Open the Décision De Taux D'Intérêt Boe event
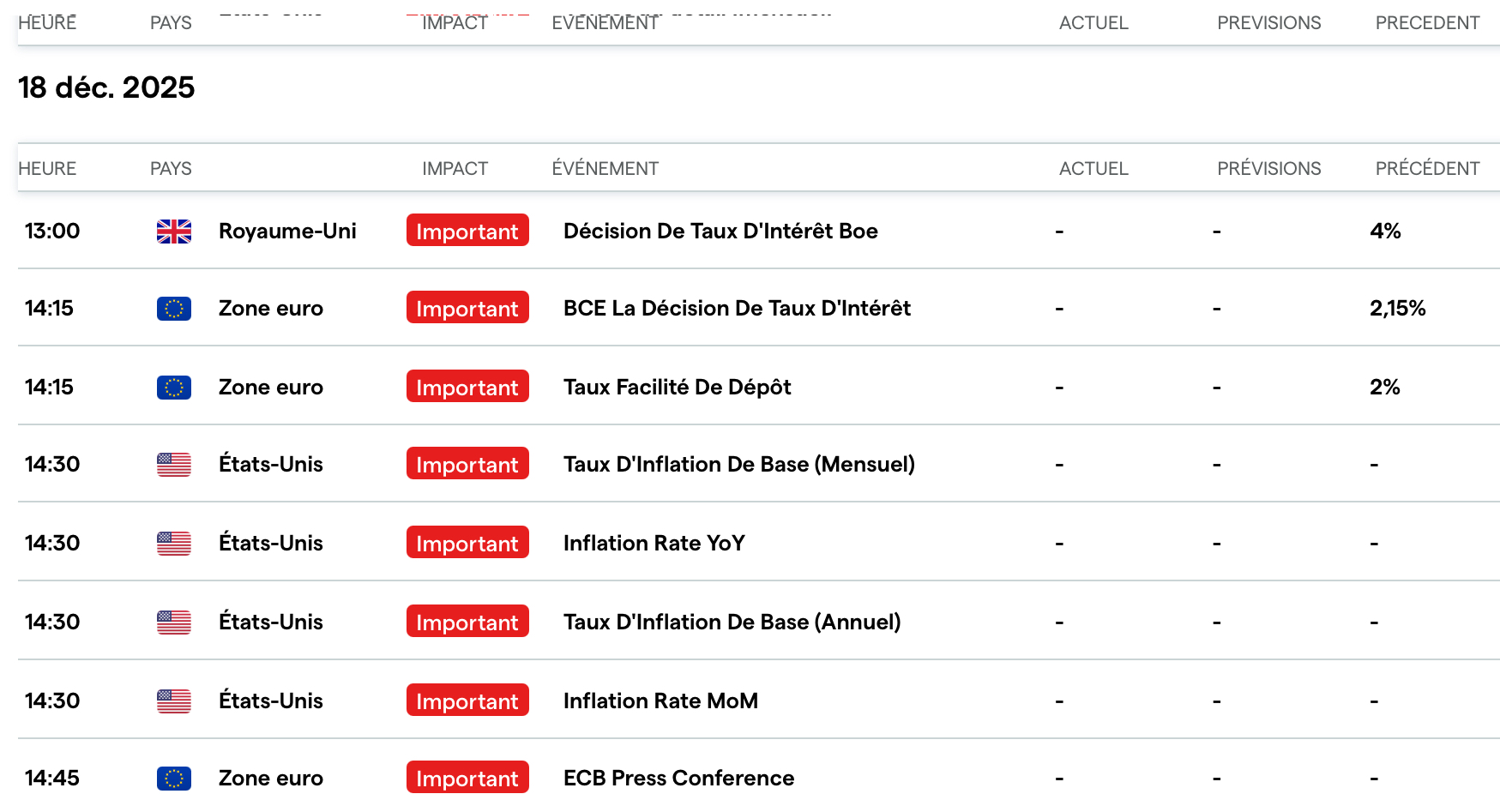 click(720, 231)
